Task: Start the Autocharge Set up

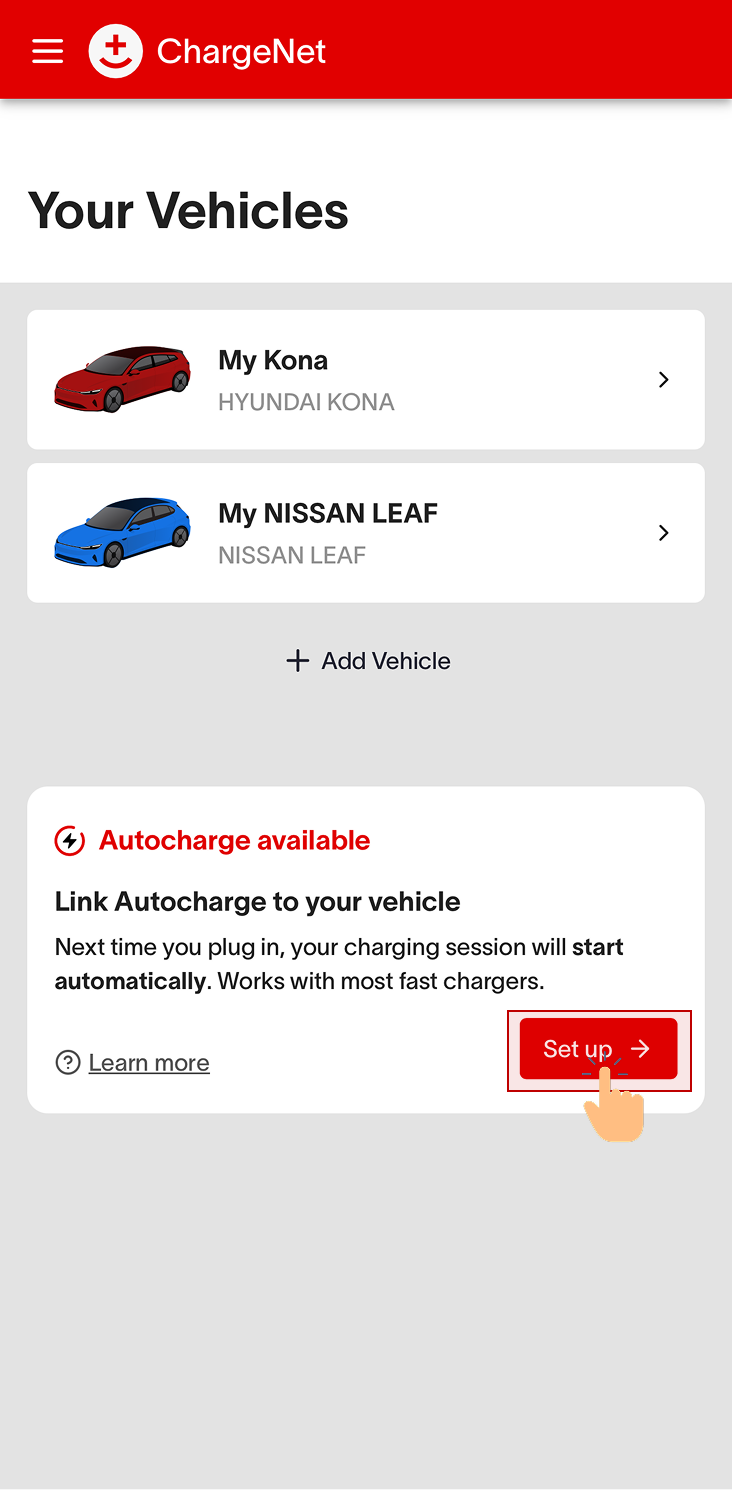Action: coord(598,1049)
